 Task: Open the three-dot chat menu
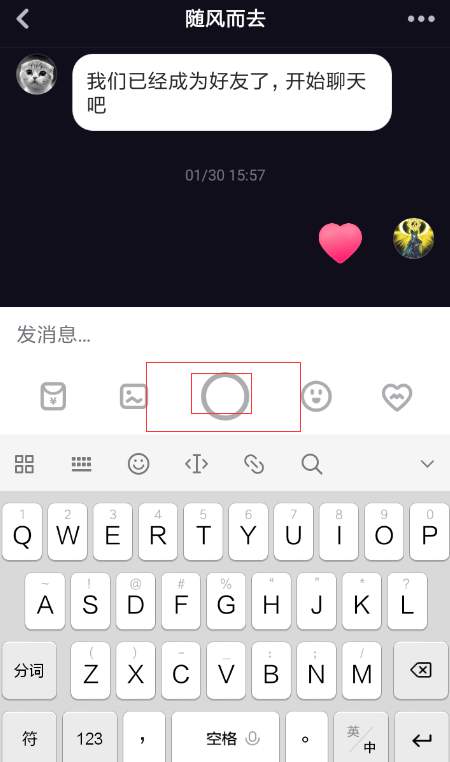tap(421, 19)
